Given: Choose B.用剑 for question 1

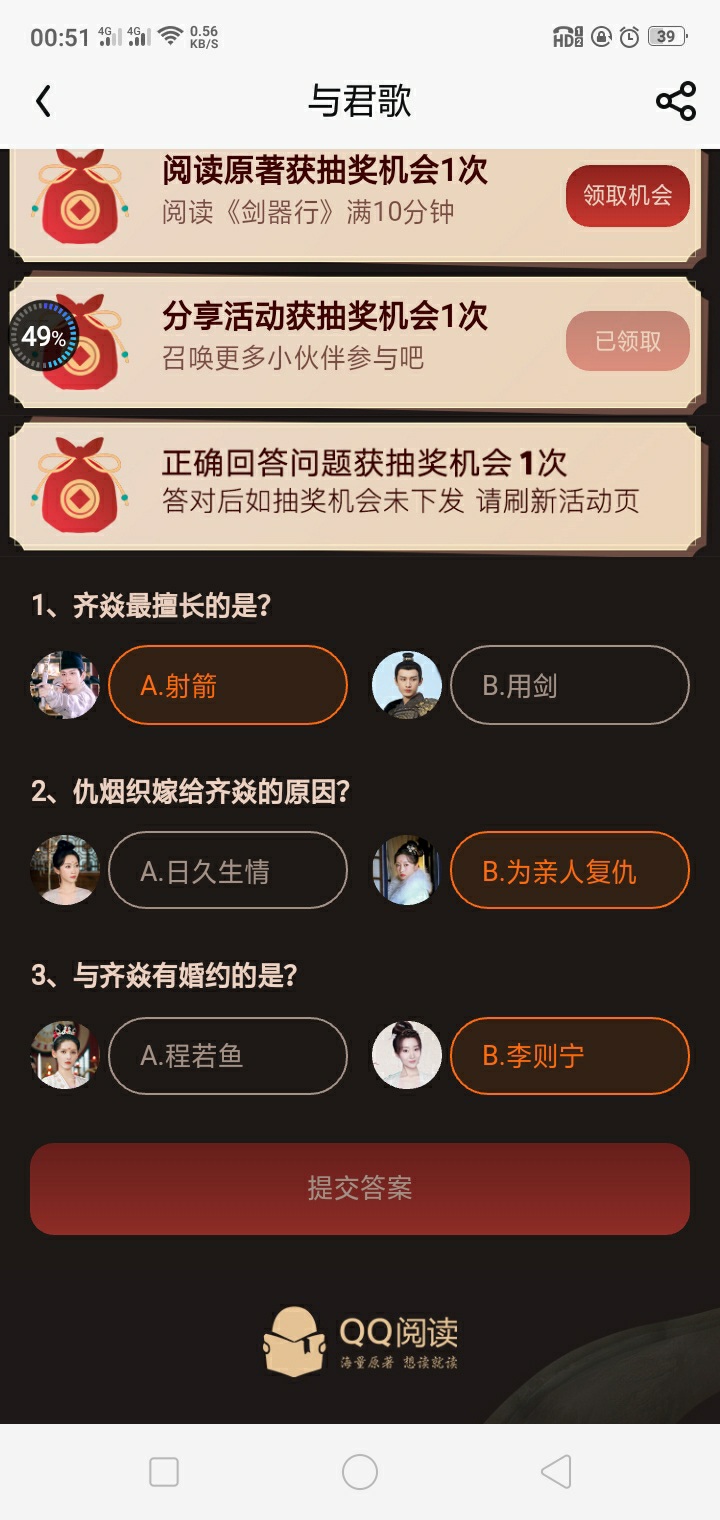Looking at the screenshot, I should 569,686.
